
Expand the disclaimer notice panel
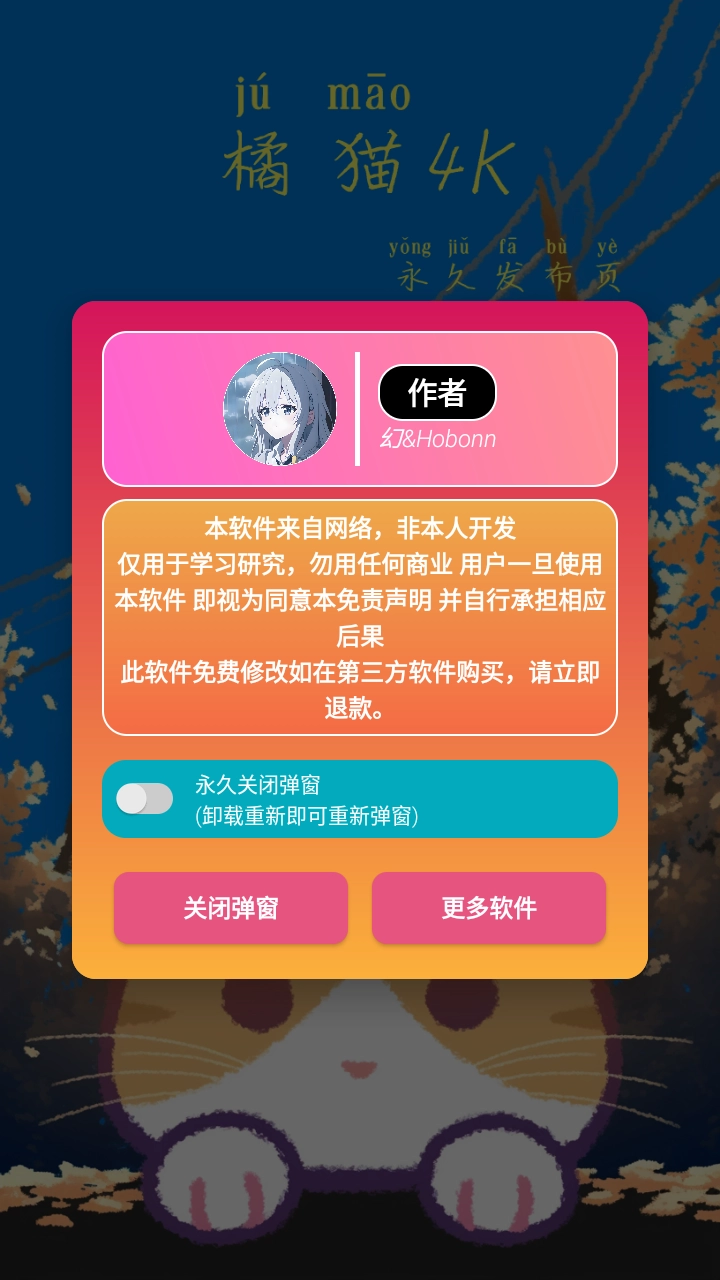pyautogui.click(x=360, y=615)
